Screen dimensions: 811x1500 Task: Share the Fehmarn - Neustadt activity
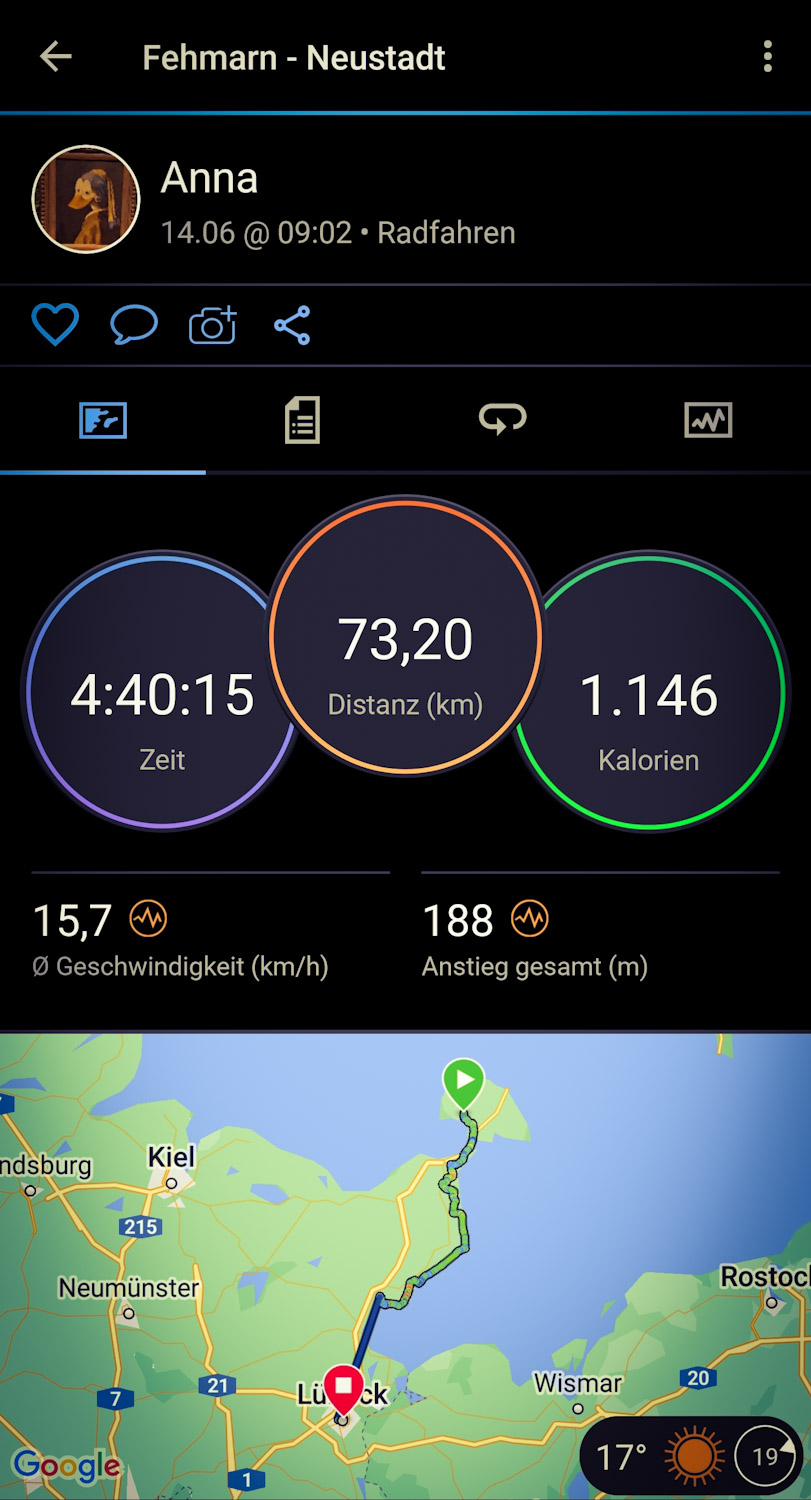point(292,325)
